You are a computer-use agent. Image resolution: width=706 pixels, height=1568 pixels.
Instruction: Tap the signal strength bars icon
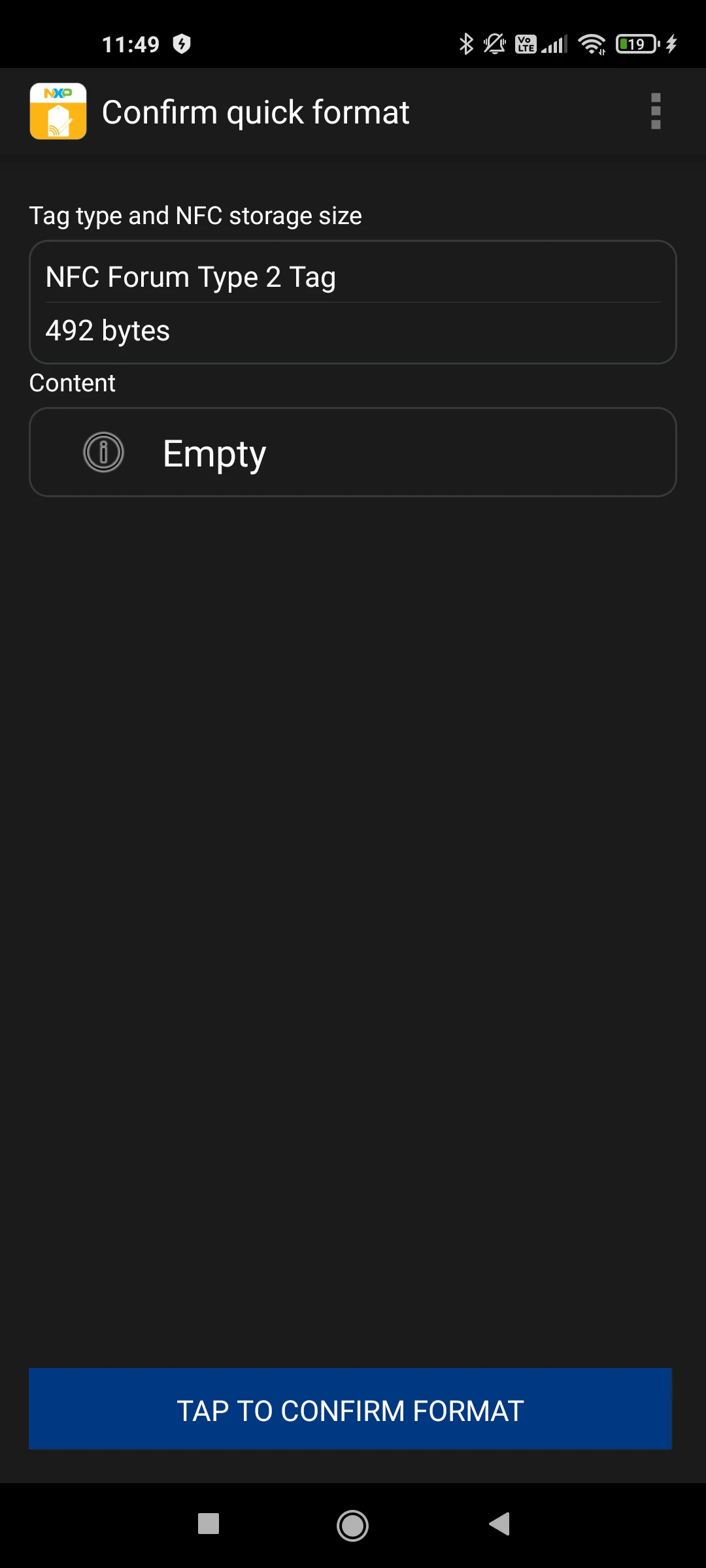click(x=554, y=44)
